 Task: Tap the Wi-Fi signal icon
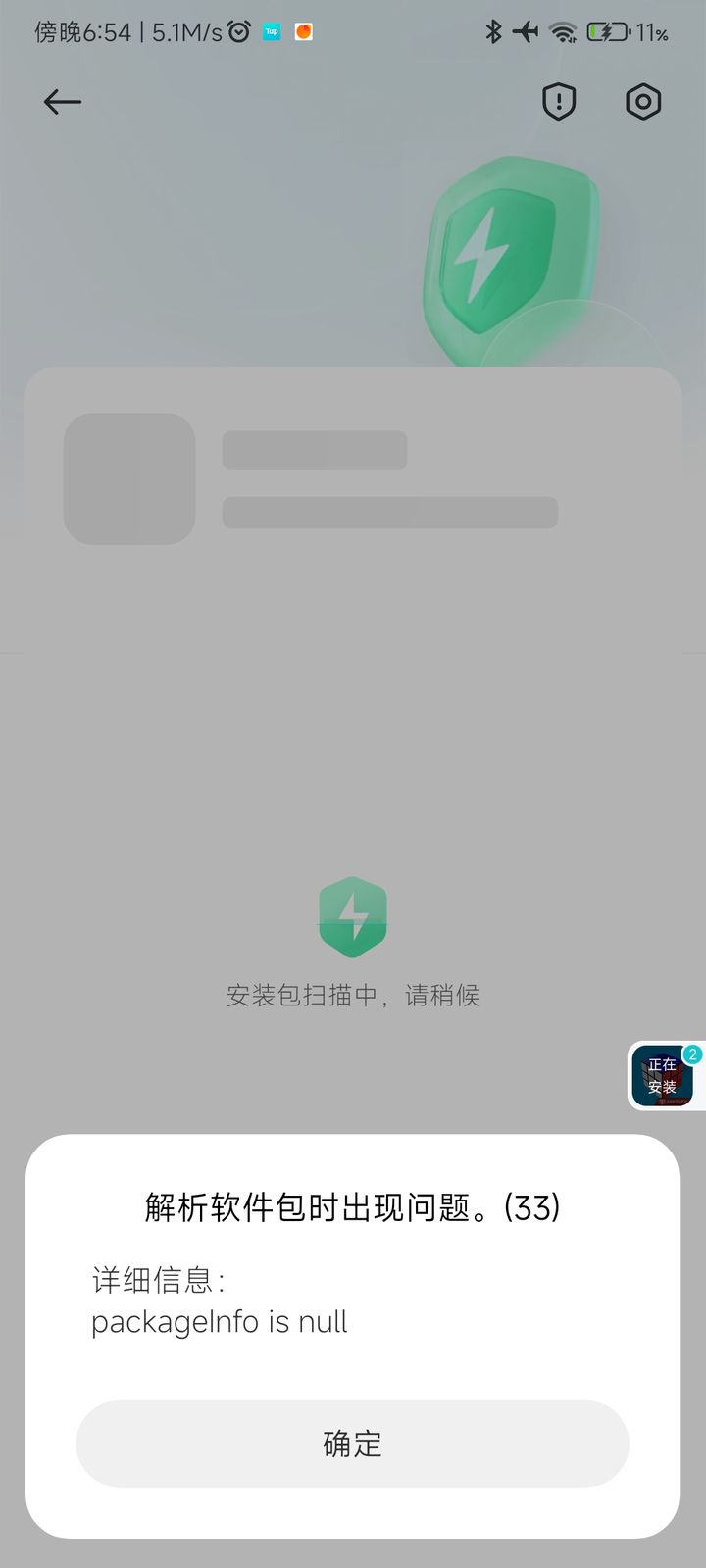tap(562, 31)
